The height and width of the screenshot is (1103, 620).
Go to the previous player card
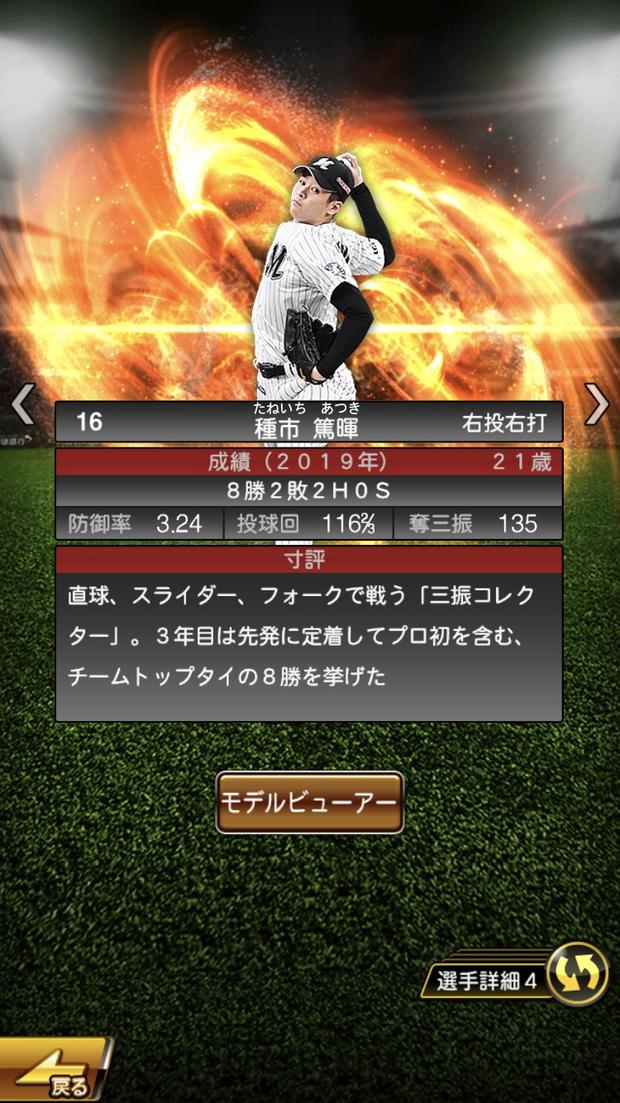pyautogui.click(x=22, y=404)
